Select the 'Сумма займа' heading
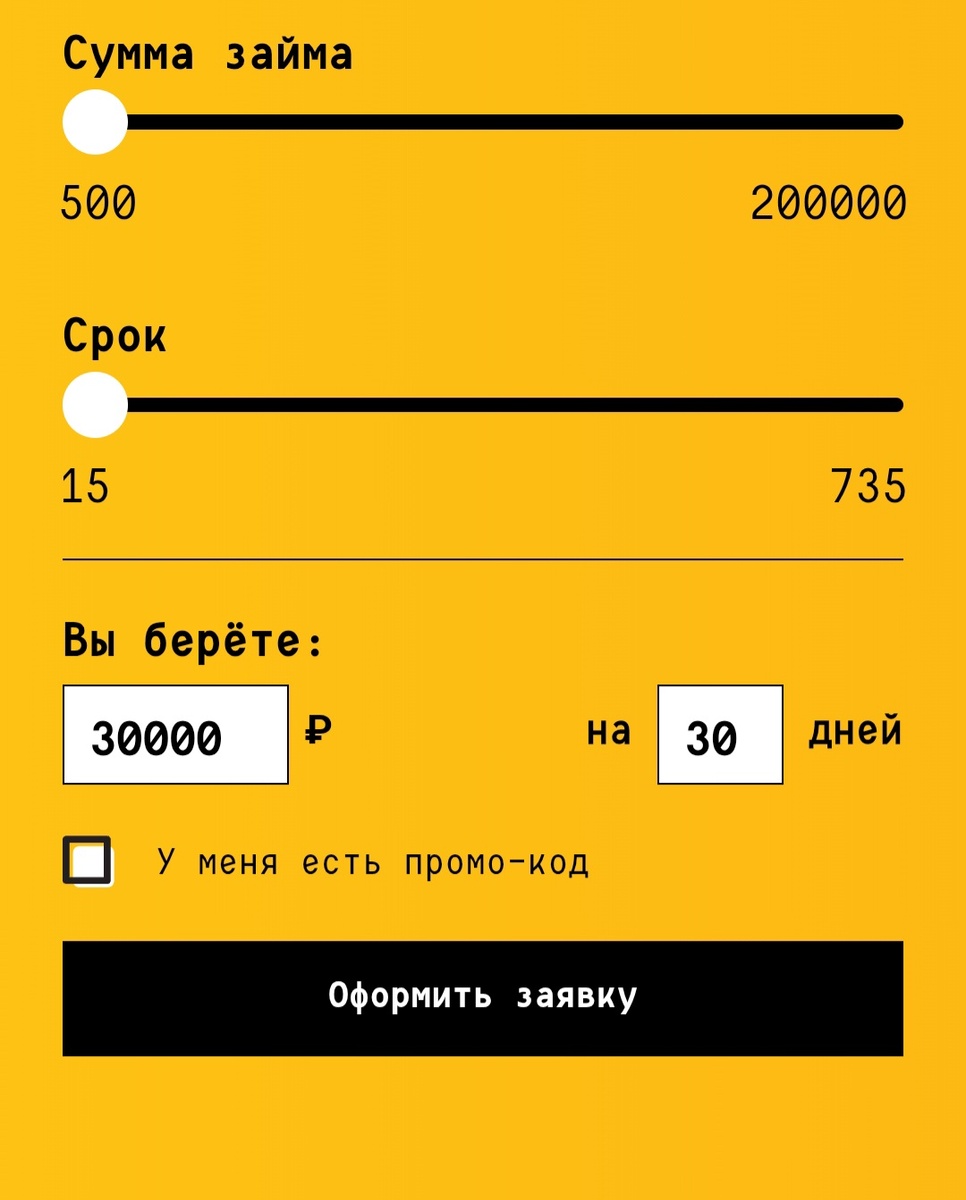 click(208, 55)
